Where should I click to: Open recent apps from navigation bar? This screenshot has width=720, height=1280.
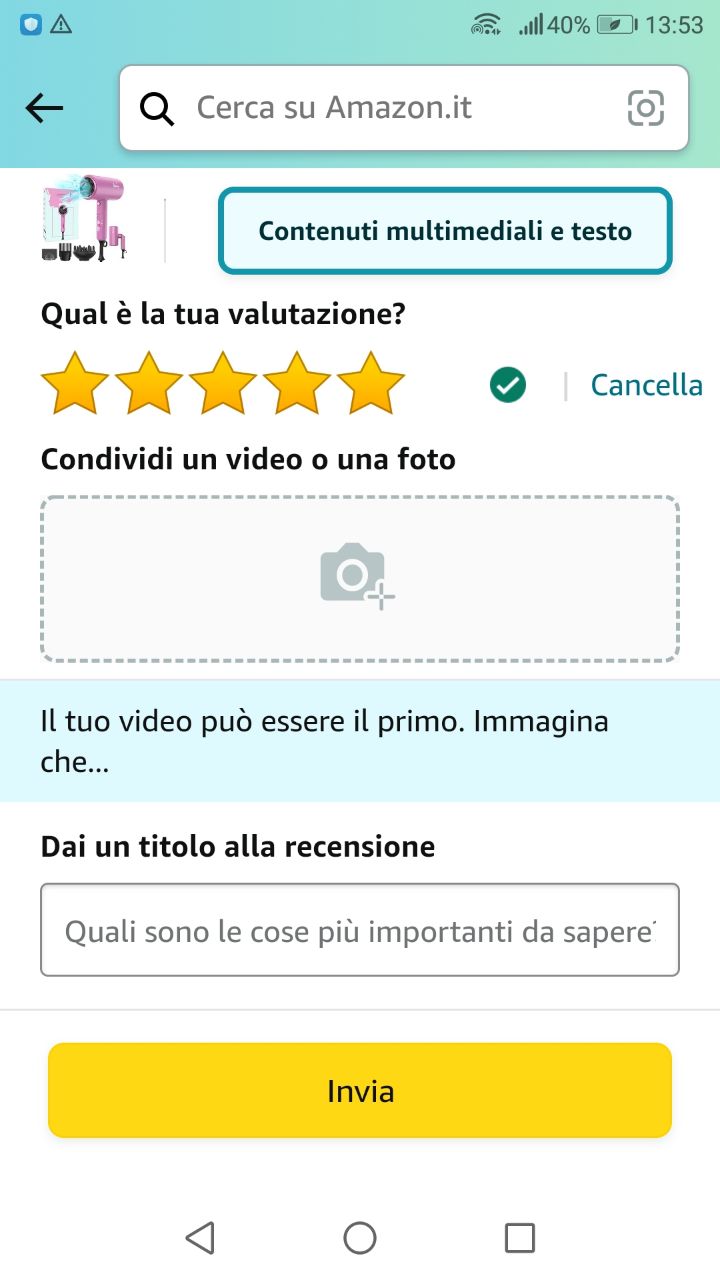[520, 1238]
